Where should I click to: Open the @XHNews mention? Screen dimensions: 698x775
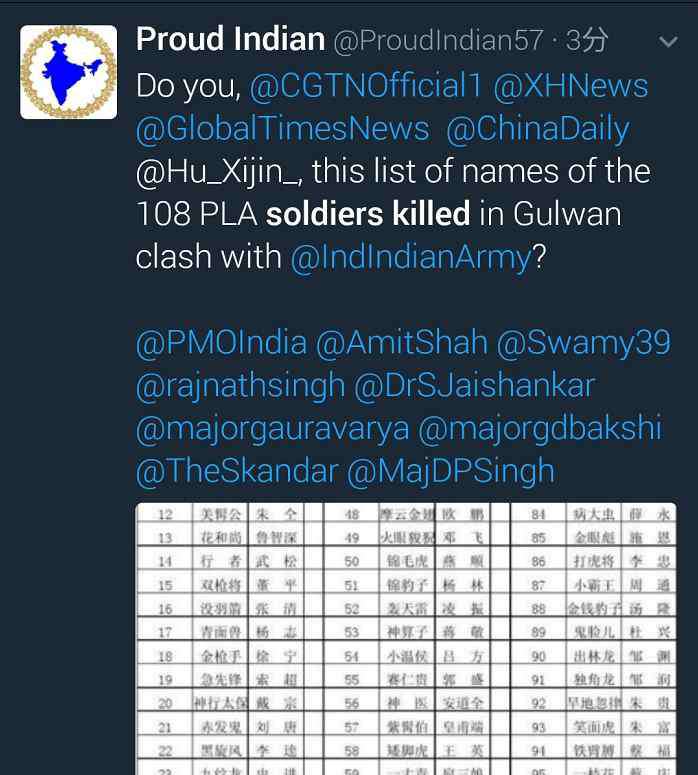pyautogui.click(x=571, y=86)
